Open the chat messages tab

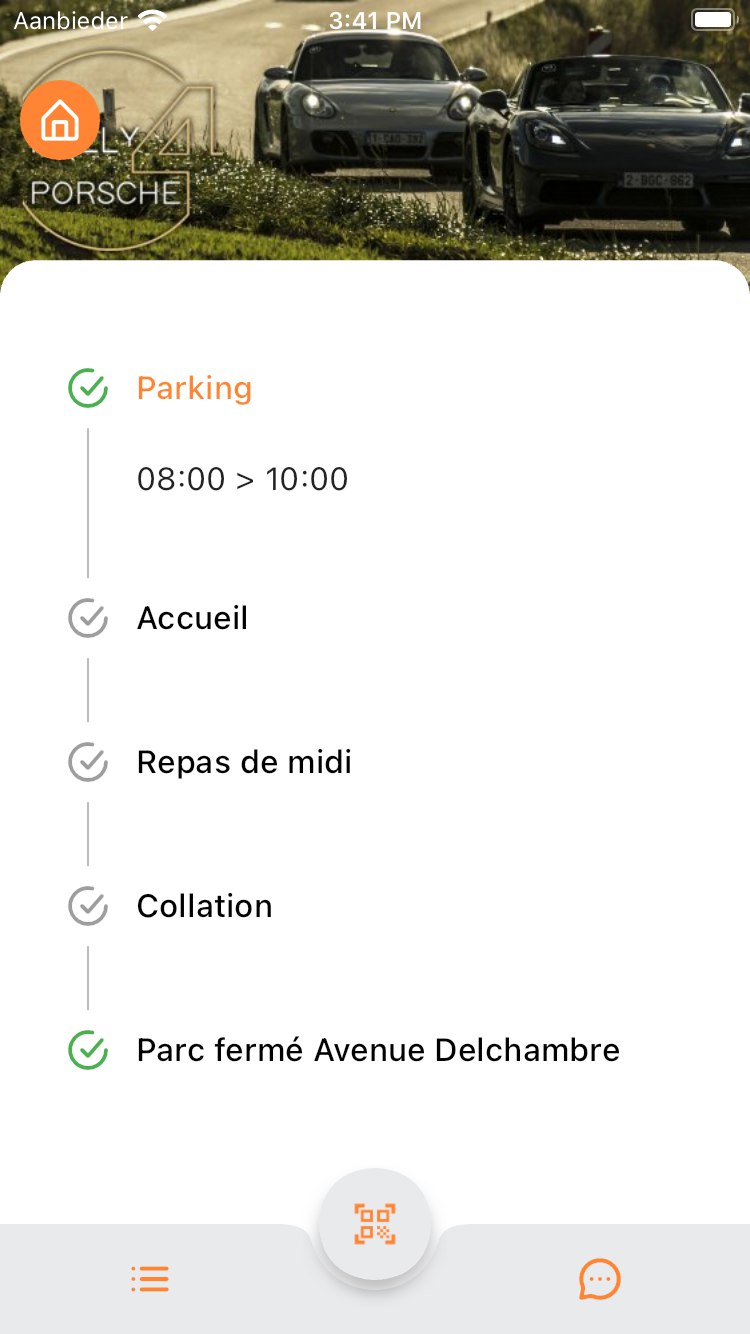(600, 1278)
